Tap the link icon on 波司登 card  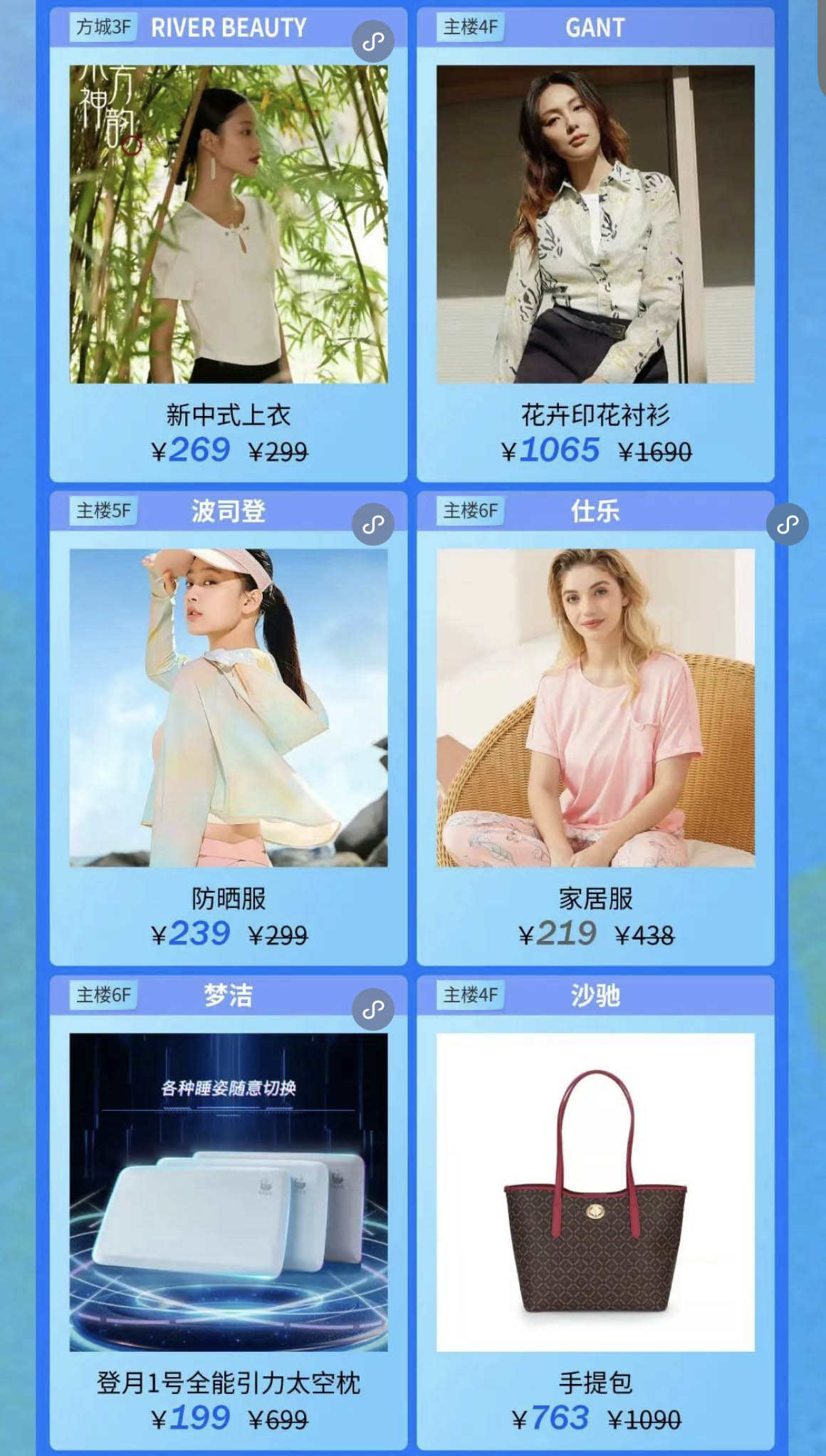[373, 525]
